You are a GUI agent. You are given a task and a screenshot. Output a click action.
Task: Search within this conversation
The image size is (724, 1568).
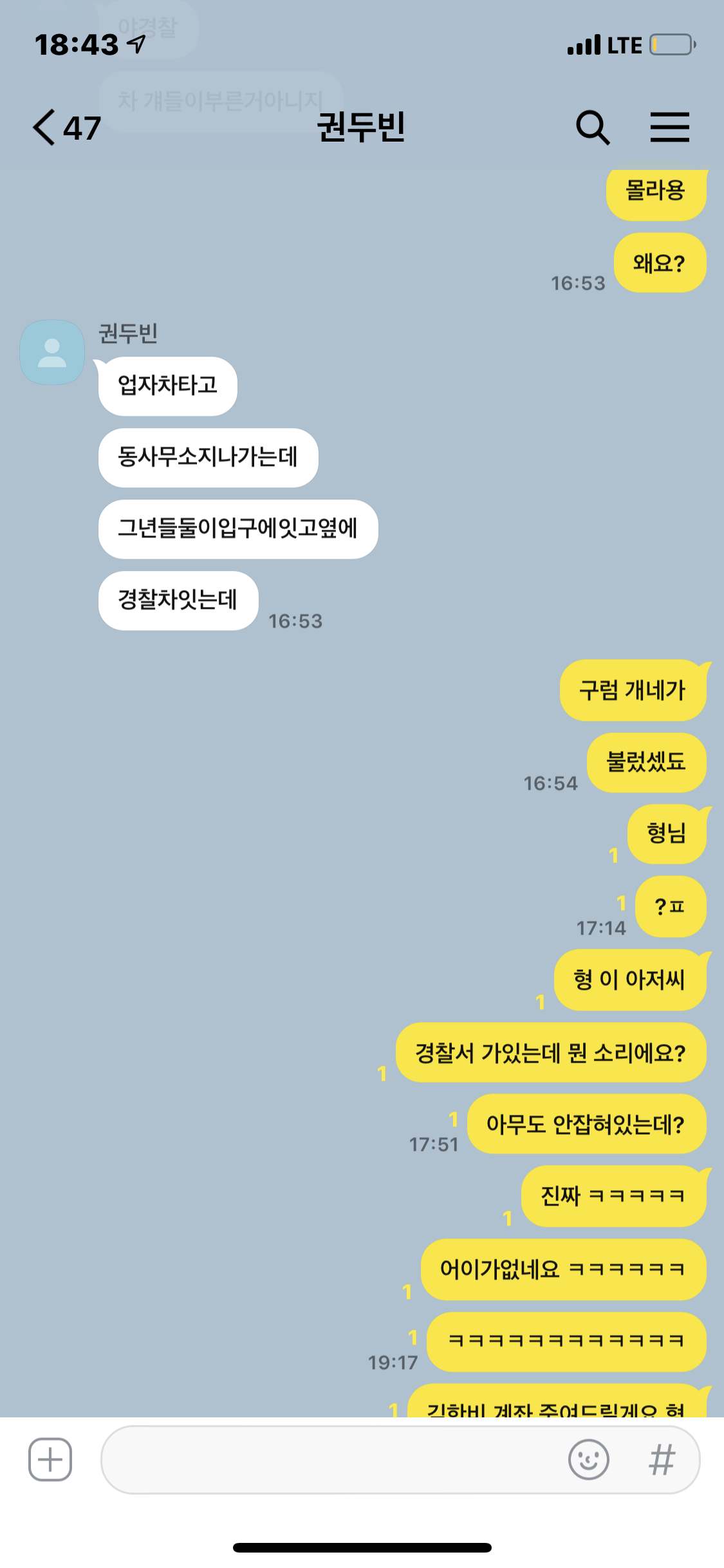coord(592,127)
